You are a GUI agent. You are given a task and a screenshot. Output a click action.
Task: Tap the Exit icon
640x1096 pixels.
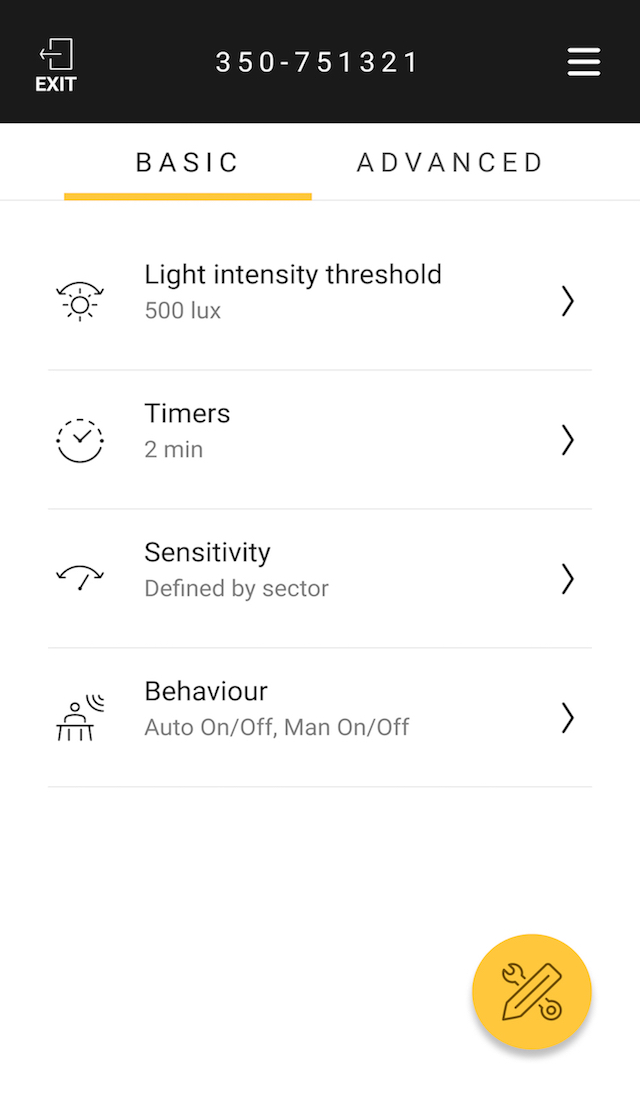[x=56, y=65]
